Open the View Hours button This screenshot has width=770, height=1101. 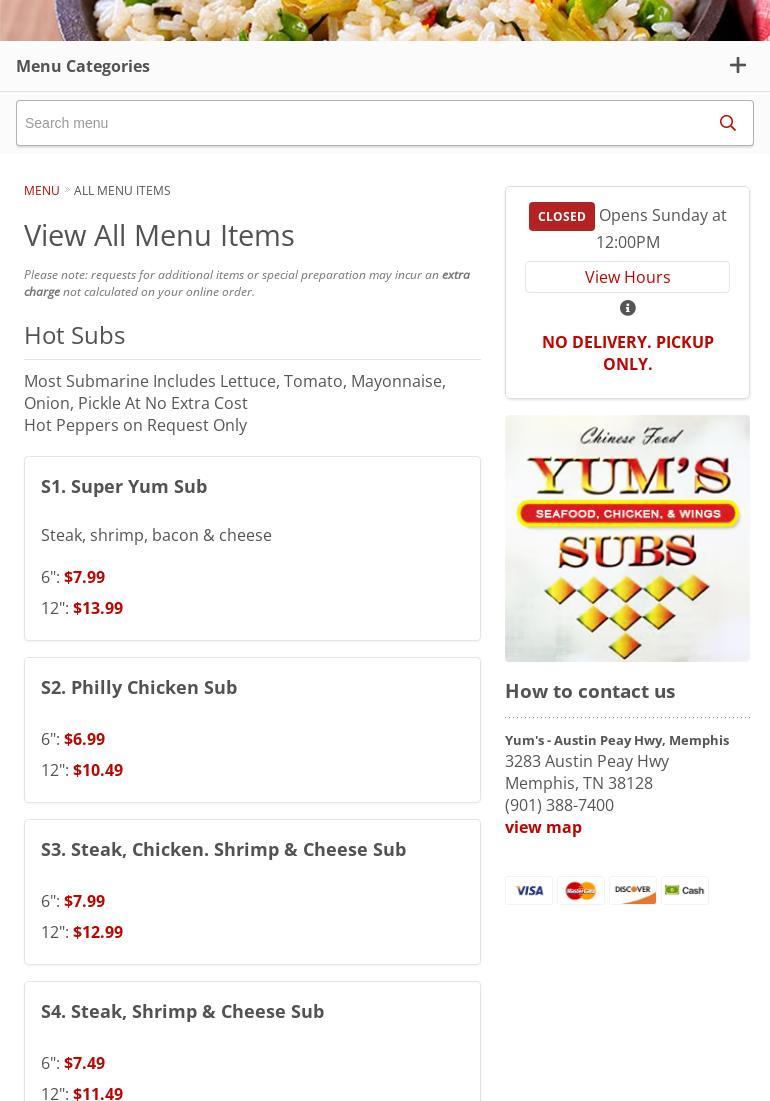click(x=627, y=277)
